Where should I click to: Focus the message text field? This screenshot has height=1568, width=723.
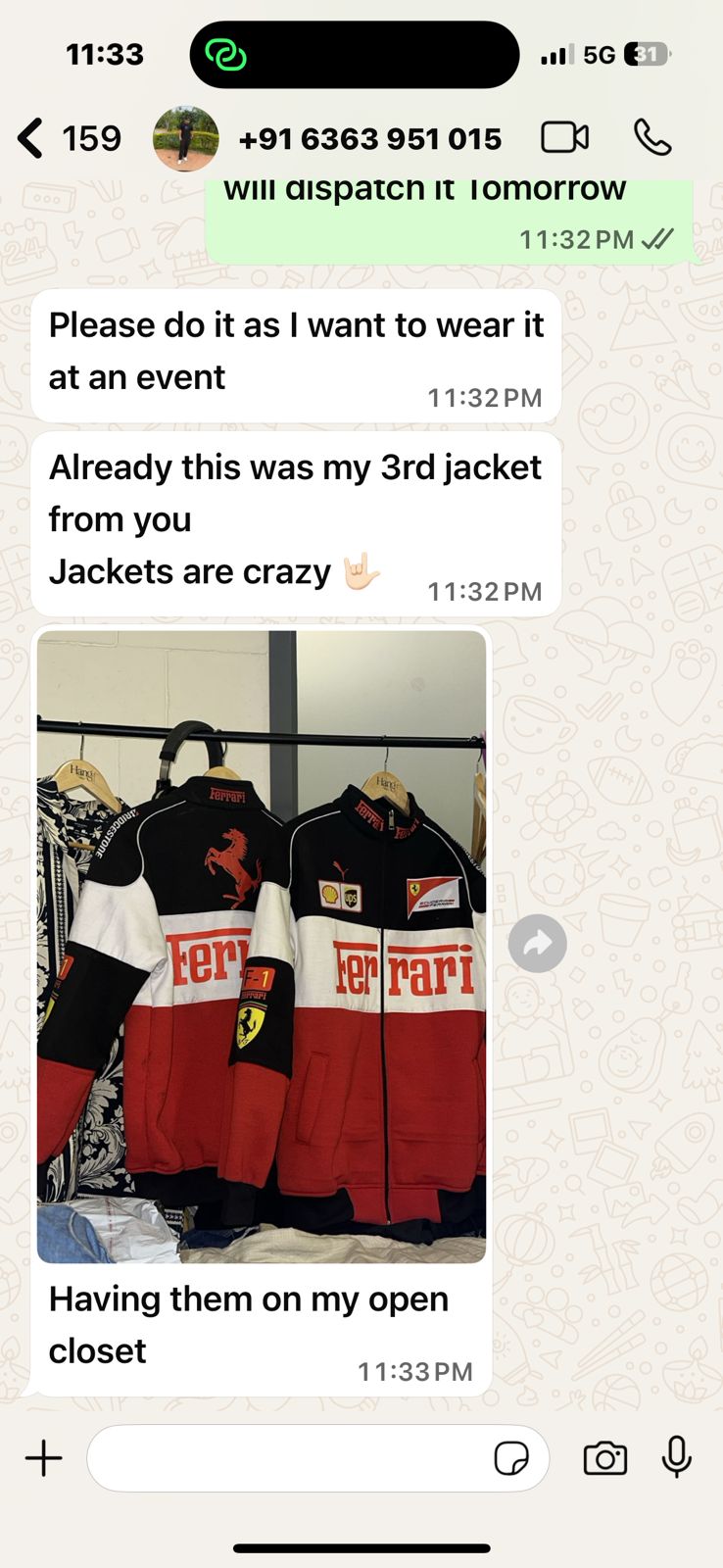click(289, 1458)
